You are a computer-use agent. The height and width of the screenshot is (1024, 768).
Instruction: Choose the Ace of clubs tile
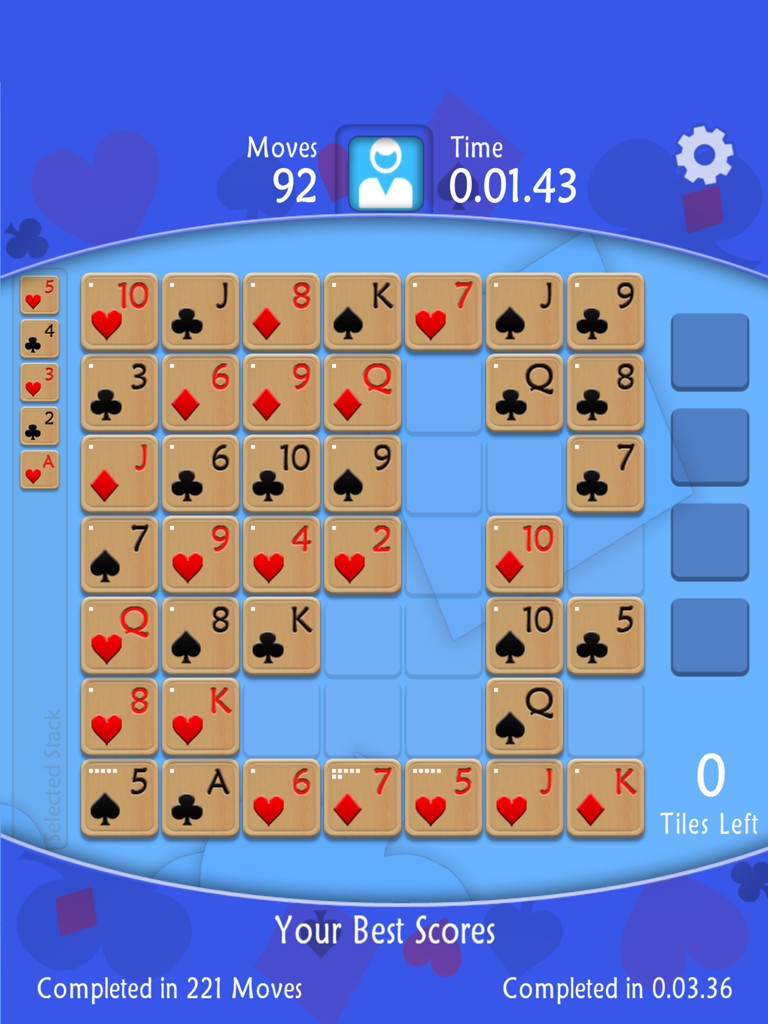pyautogui.click(x=200, y=797)
